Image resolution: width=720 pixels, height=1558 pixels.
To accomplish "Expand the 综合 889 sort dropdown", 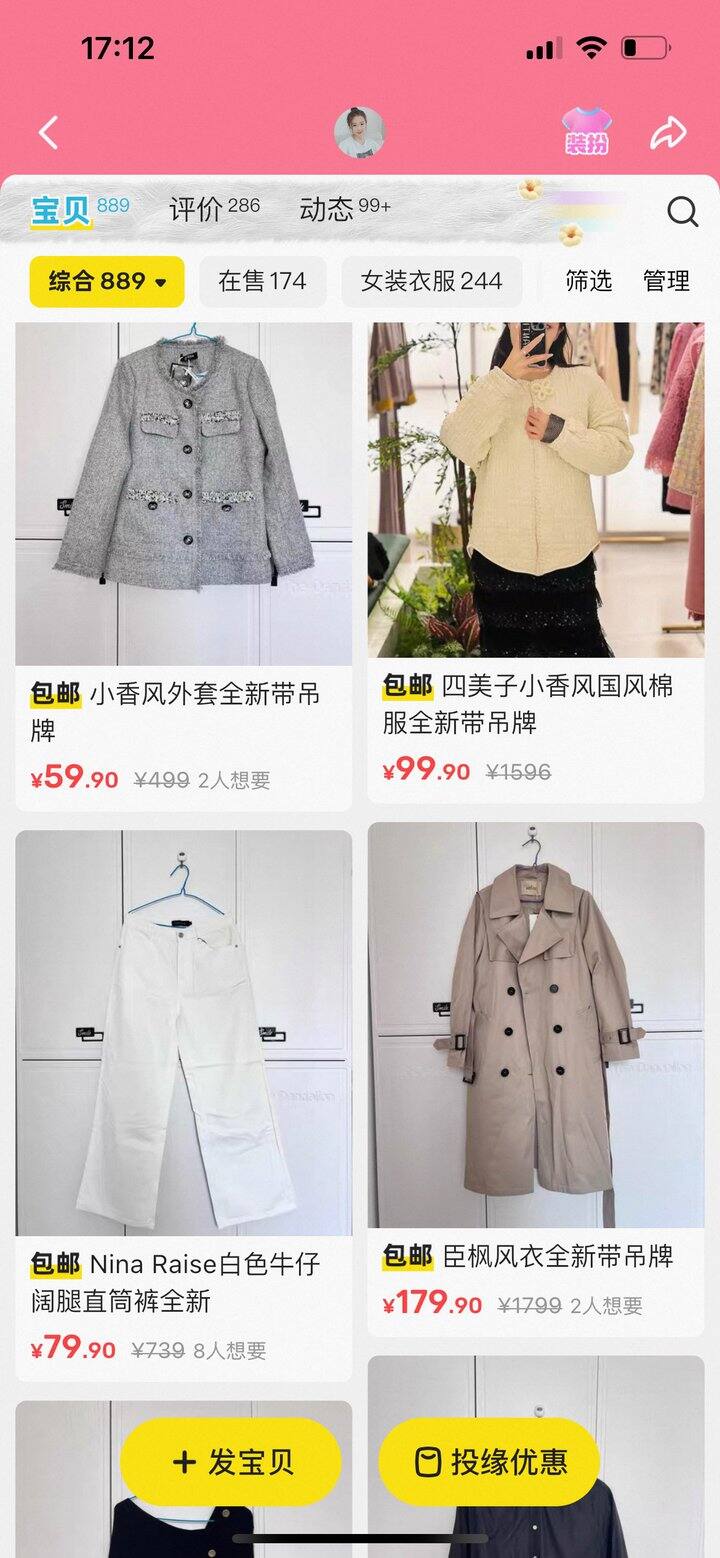I will click(x=108, y=282).
